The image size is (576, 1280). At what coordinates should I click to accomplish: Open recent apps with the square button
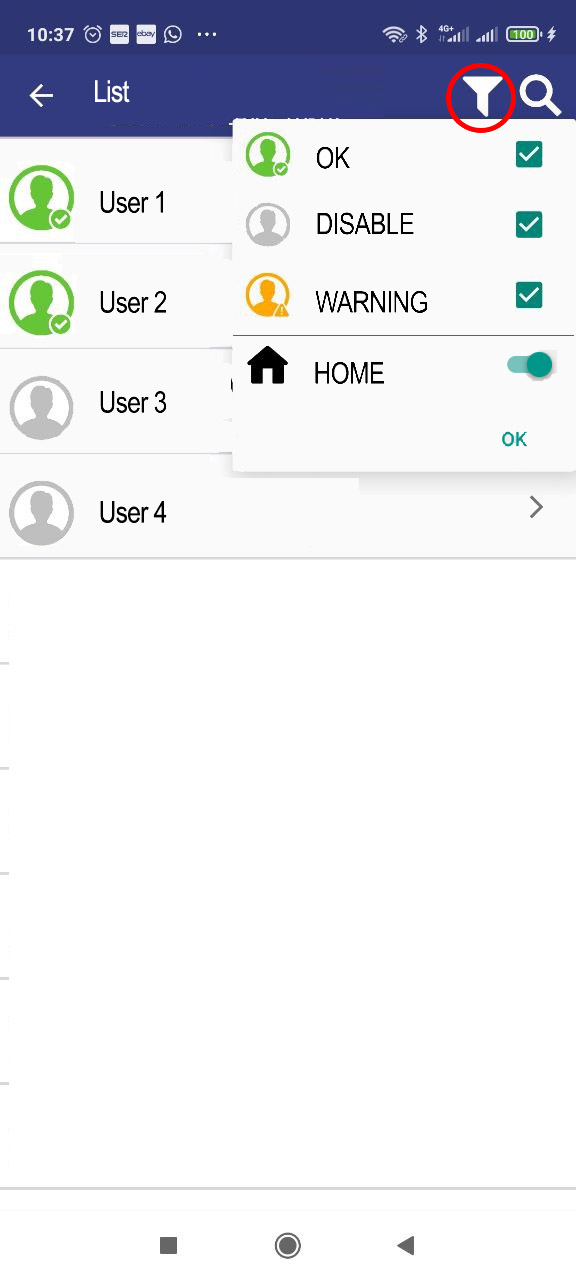(x=168, y=1245)
